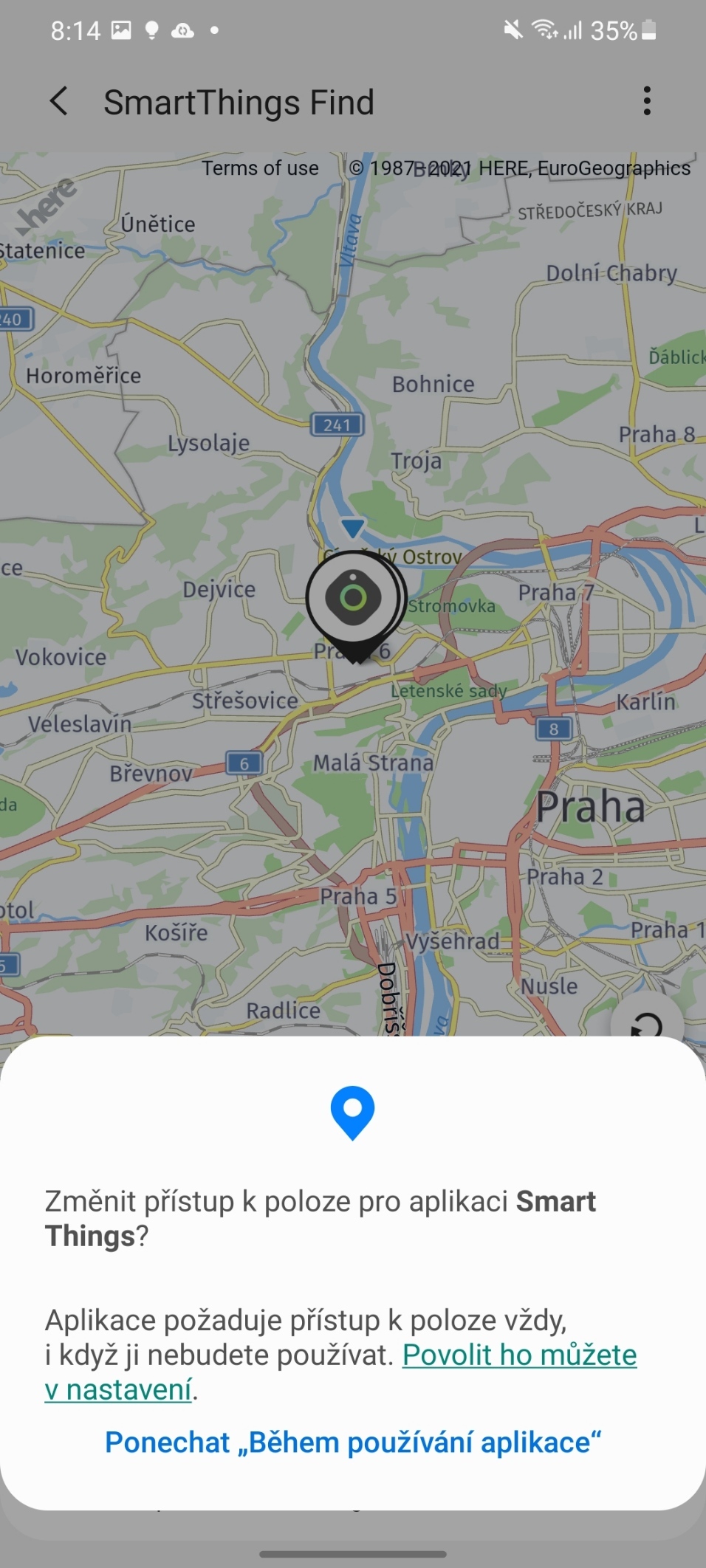Screen dimensions: 706x1568
Task: Tap the route 241 road shield
Action: pyautogui.click(x=336, y=424)
